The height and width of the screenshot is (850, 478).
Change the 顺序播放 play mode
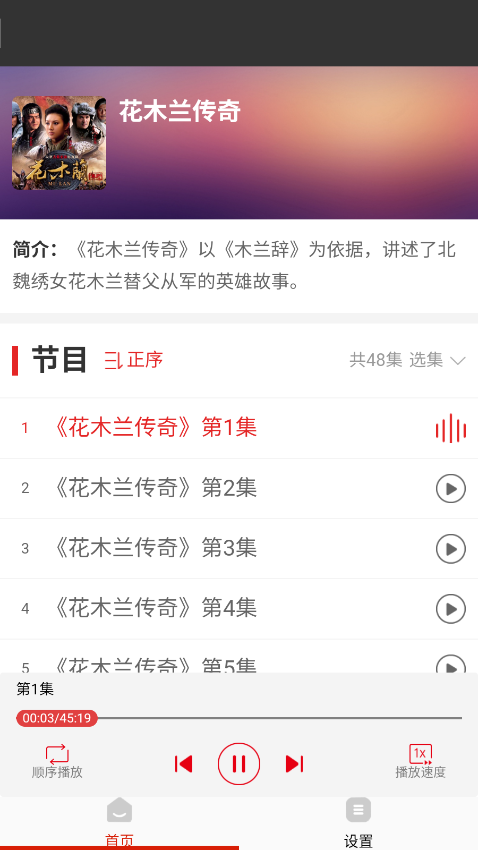tap(57, 762)
